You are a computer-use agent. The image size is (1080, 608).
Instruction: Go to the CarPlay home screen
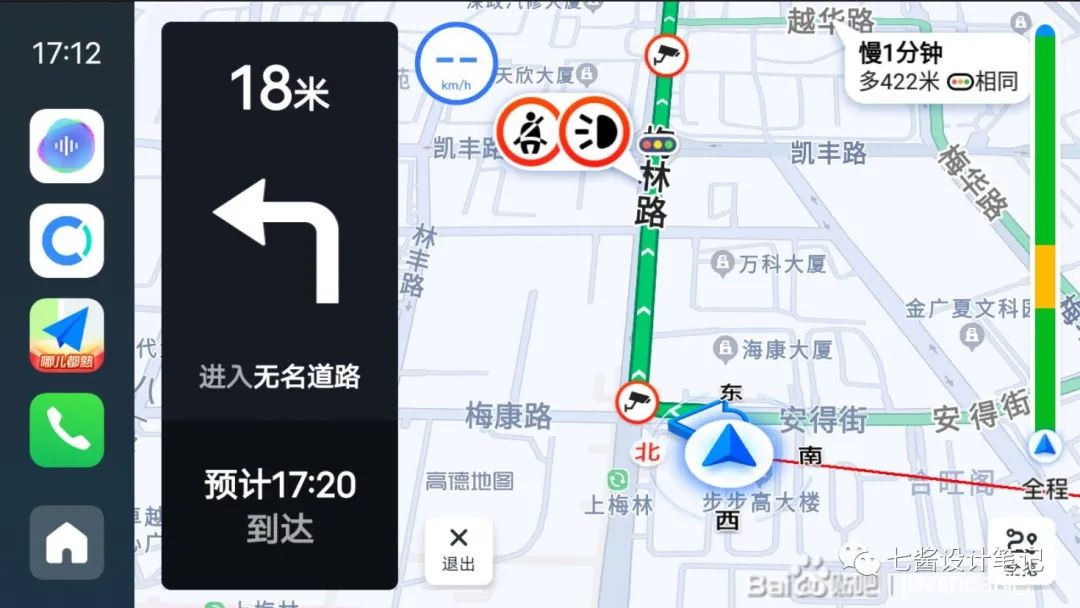[67, 542]
